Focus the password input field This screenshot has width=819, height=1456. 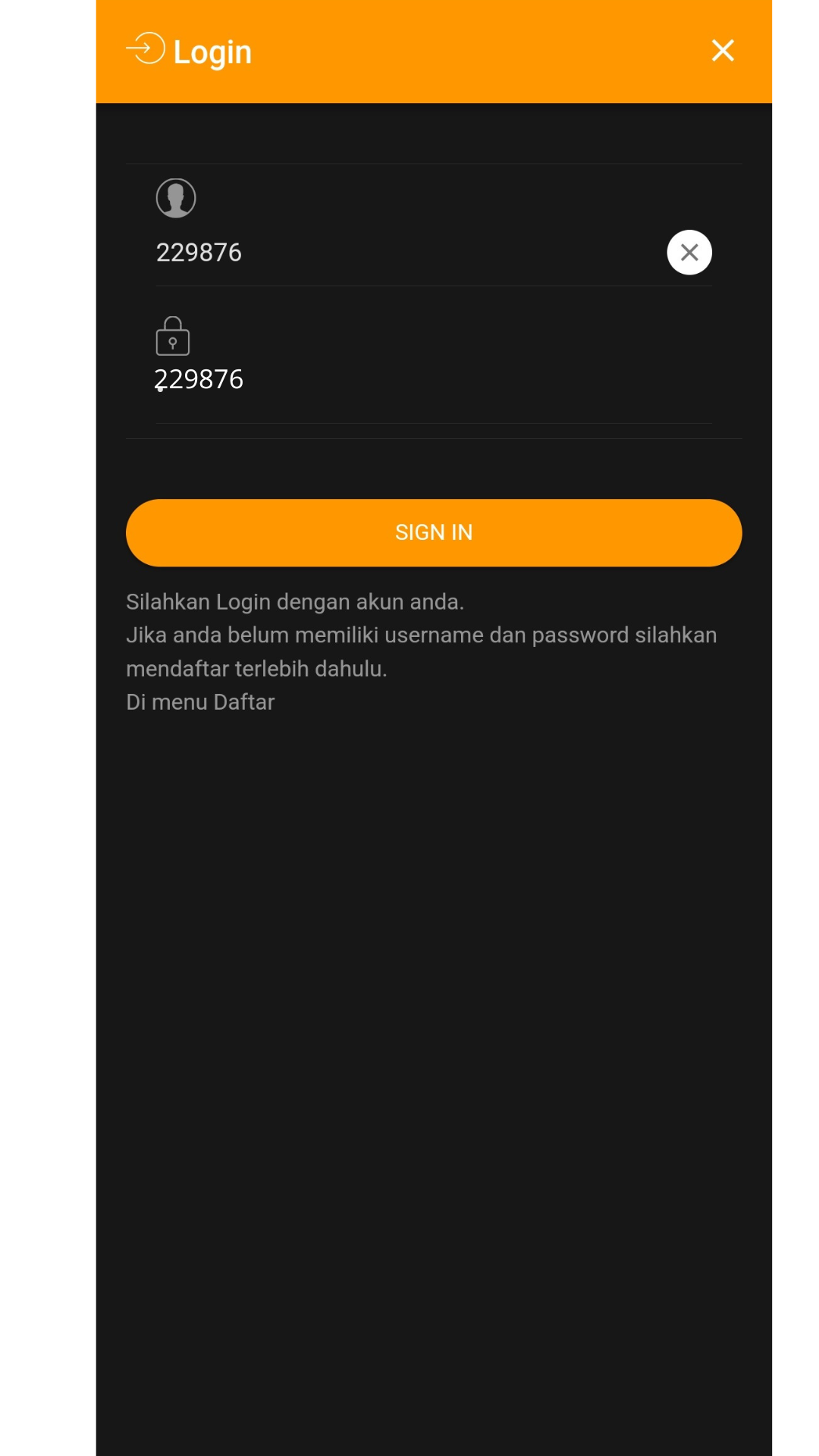click(x=425, y=379)
